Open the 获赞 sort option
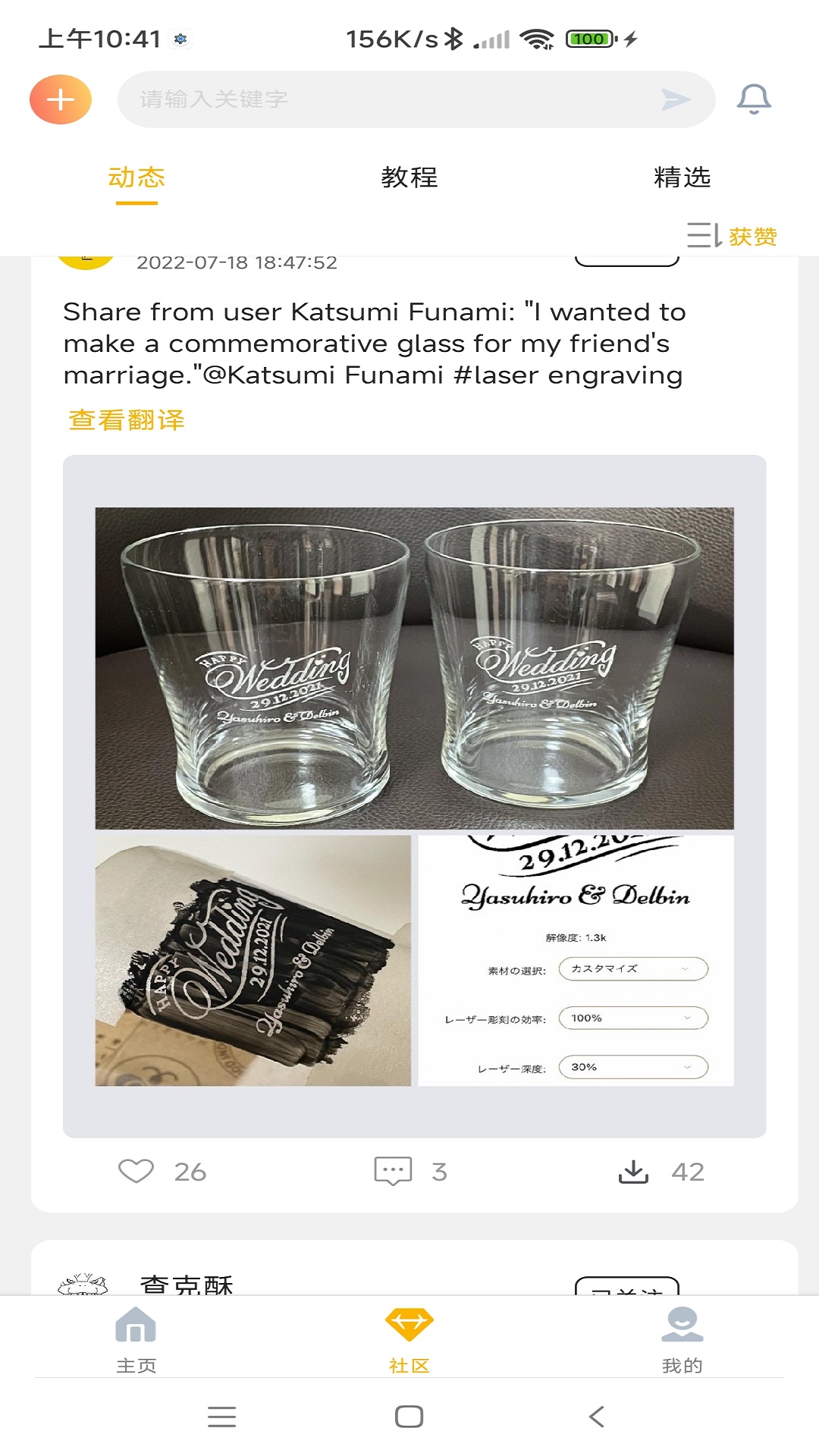Image resolution: width=819 pixels, height=1456 pixels. [x=733, y=236]
